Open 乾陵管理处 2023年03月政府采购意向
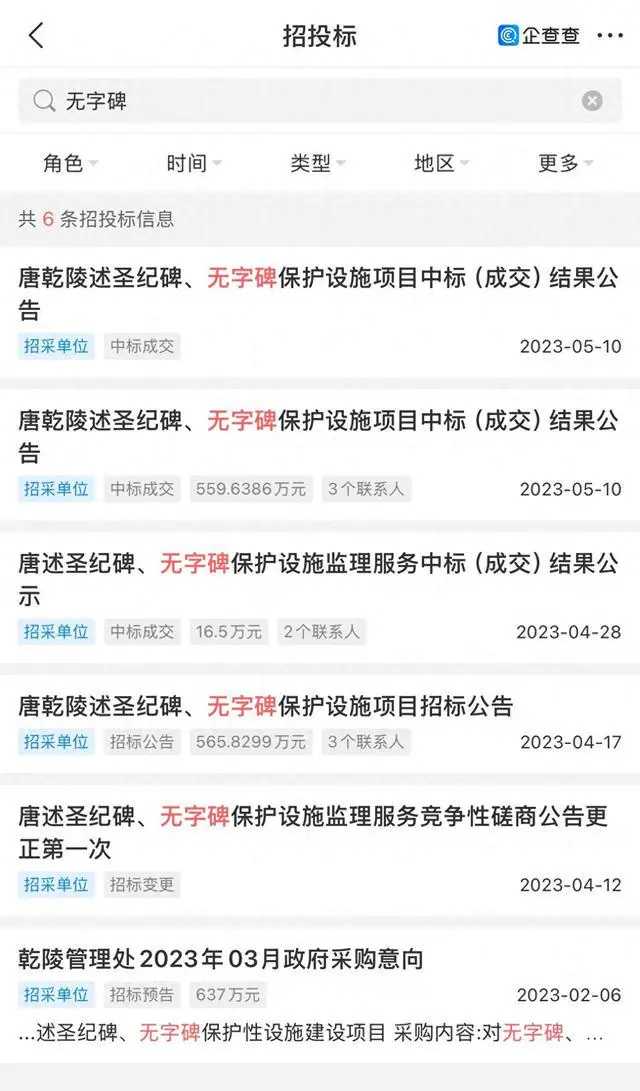 320,996
